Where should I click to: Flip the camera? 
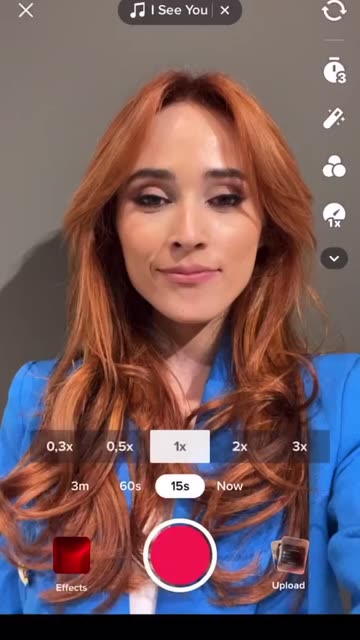pyautogui.click(x=334, y=11)
